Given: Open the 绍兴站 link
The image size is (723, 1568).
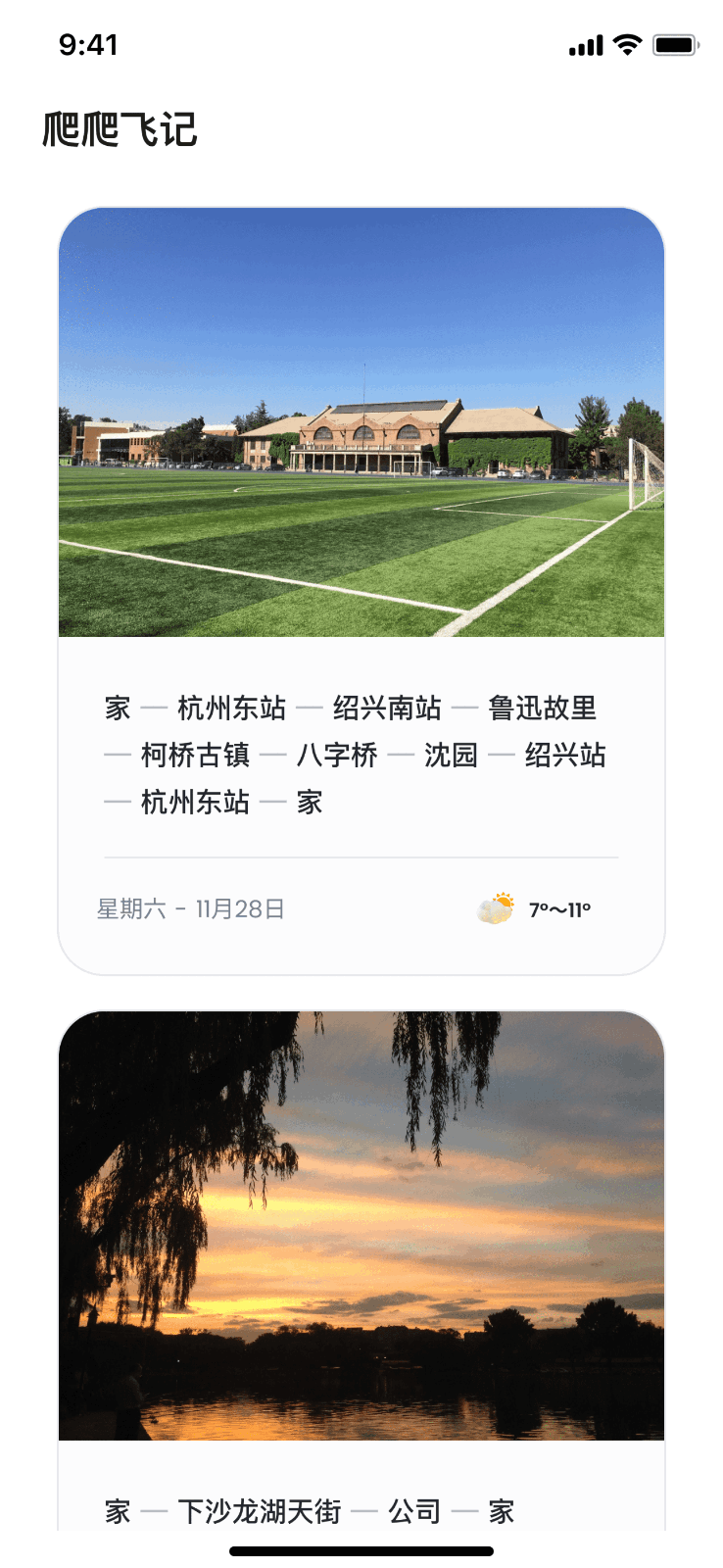Looking at the screenshot, I should (x=568, y=756).
